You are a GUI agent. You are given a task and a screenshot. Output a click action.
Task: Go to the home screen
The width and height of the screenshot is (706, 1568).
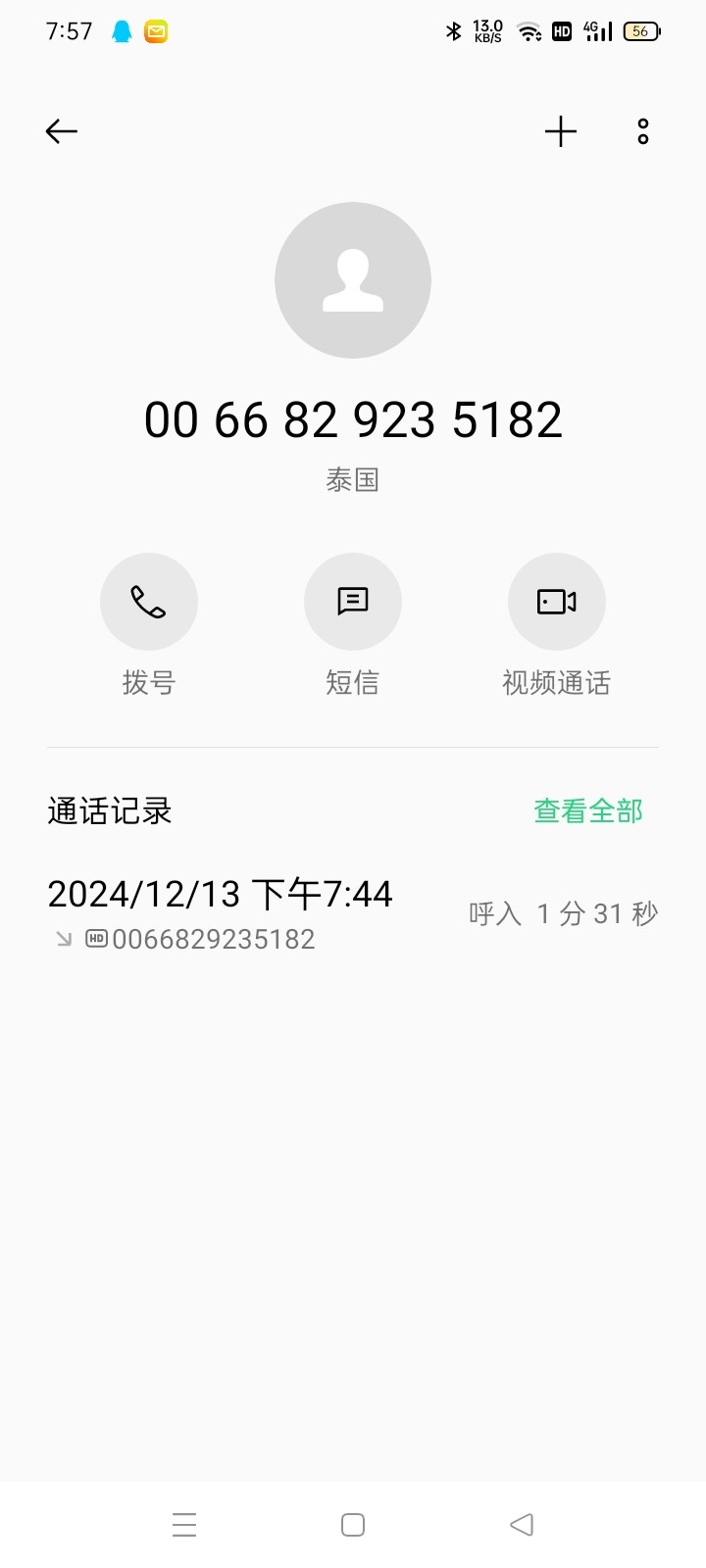353,1525
